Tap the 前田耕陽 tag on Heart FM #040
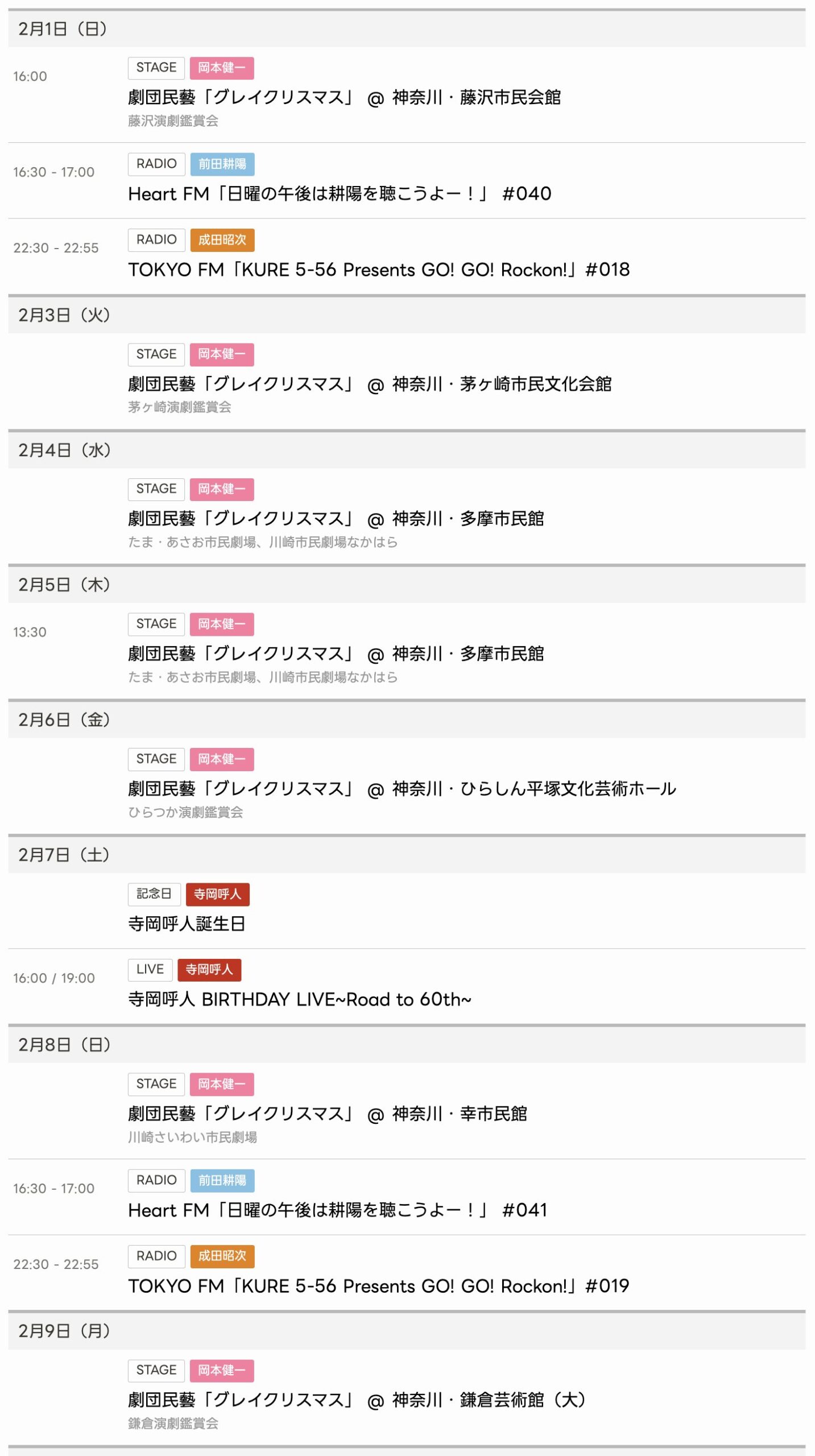Image resolution: width=815 pixels, height=1456 pixels. (222, 164)
